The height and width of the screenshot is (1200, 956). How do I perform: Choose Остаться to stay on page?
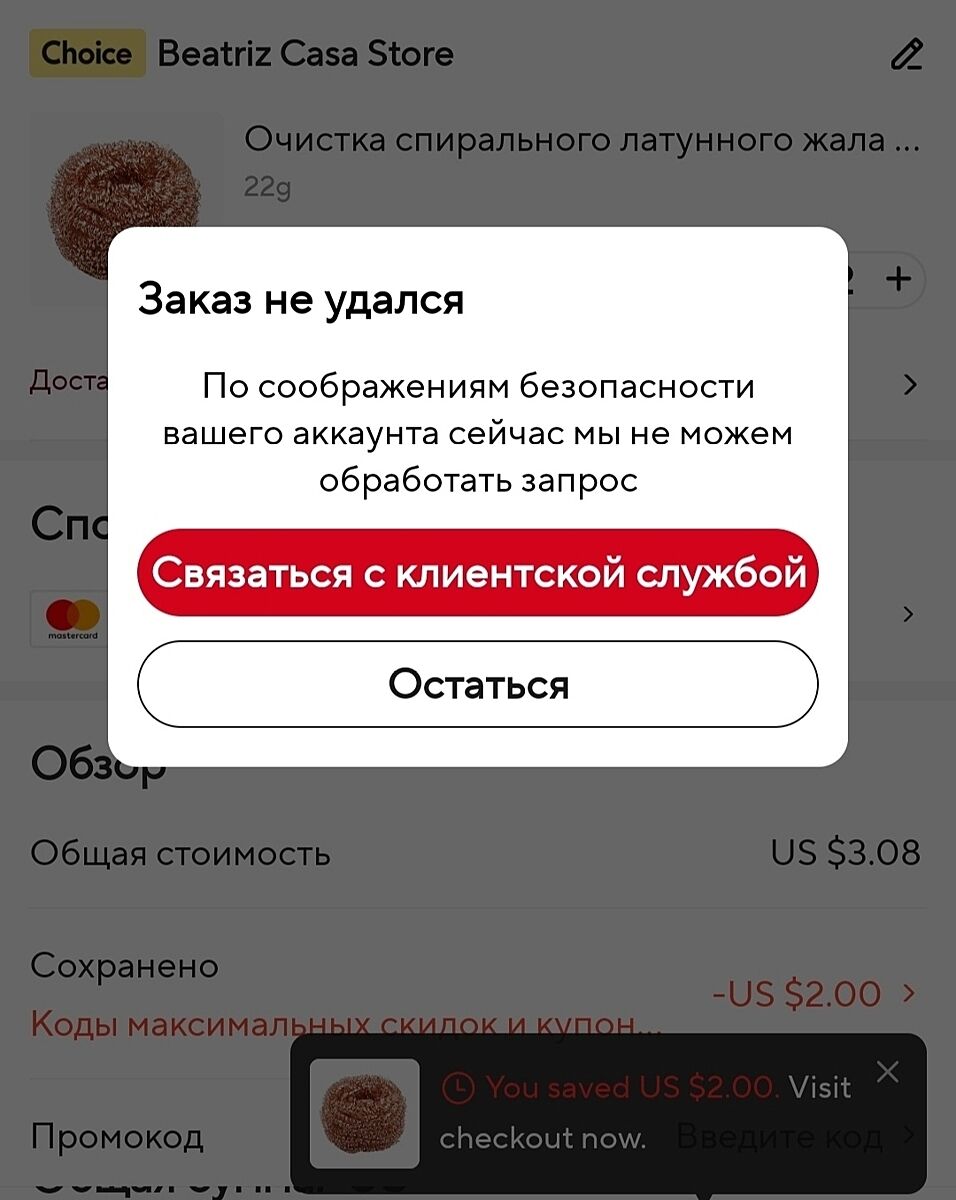478,684
